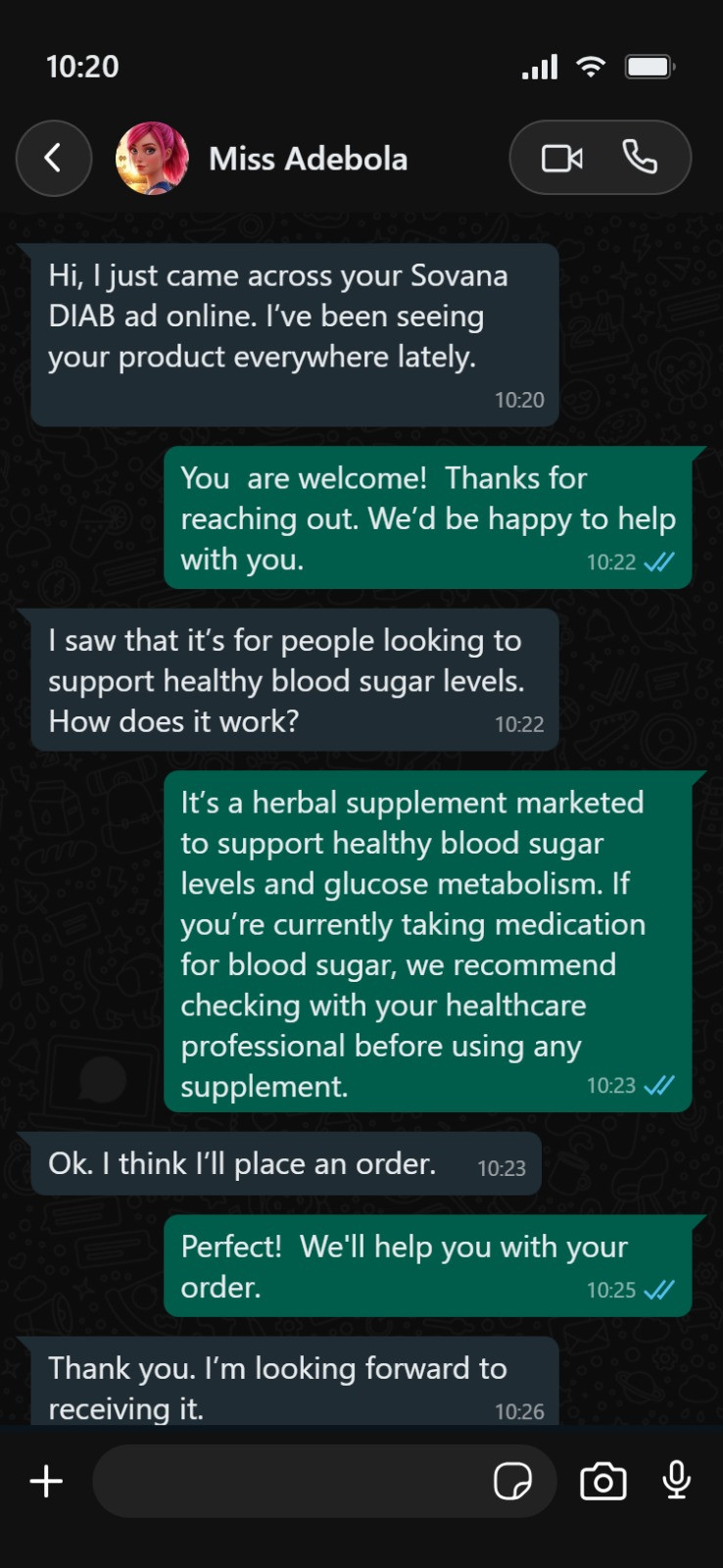Start a voice call with Miss Adebola
This screenshot has height=1568, width=723.
pyautogui.click(x=640, y=157)
